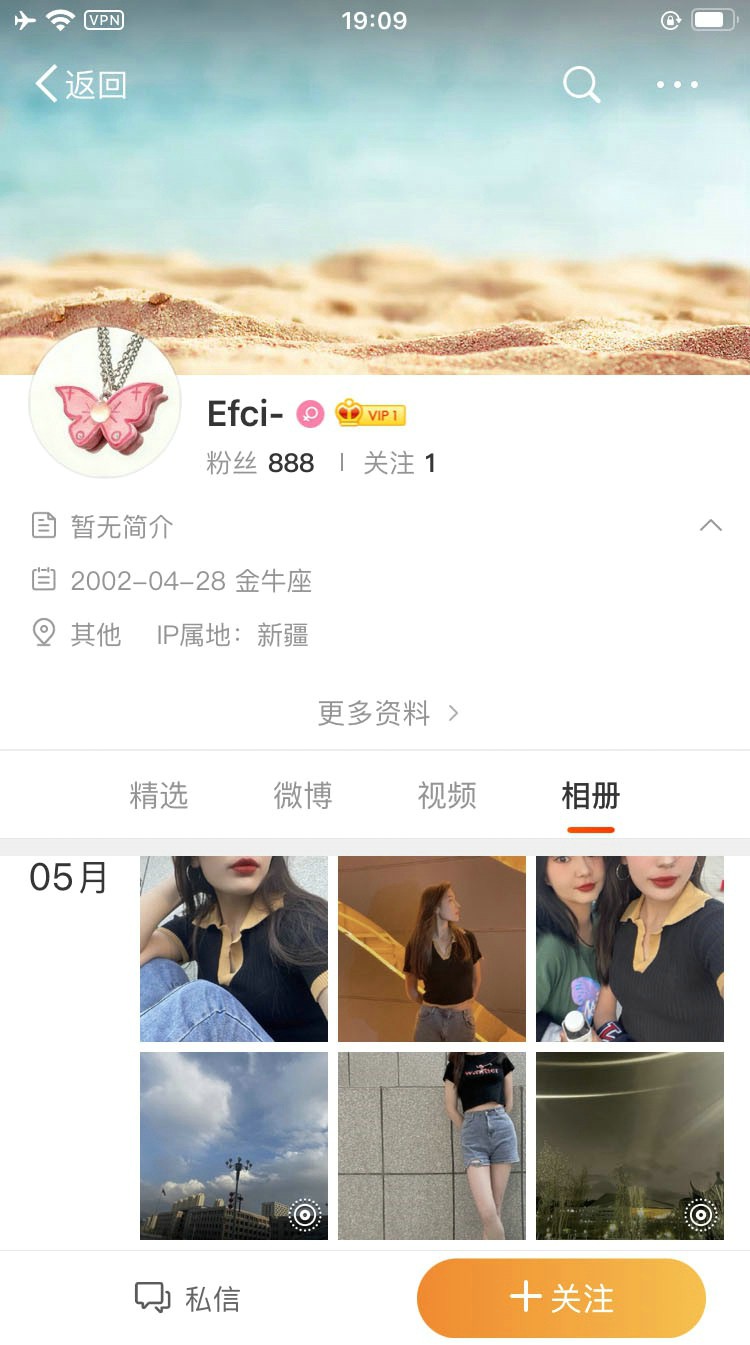The height and width of the screenshot is (1345, 750).
Task: Open the night sky live photo
Action: coord(630,1145)
